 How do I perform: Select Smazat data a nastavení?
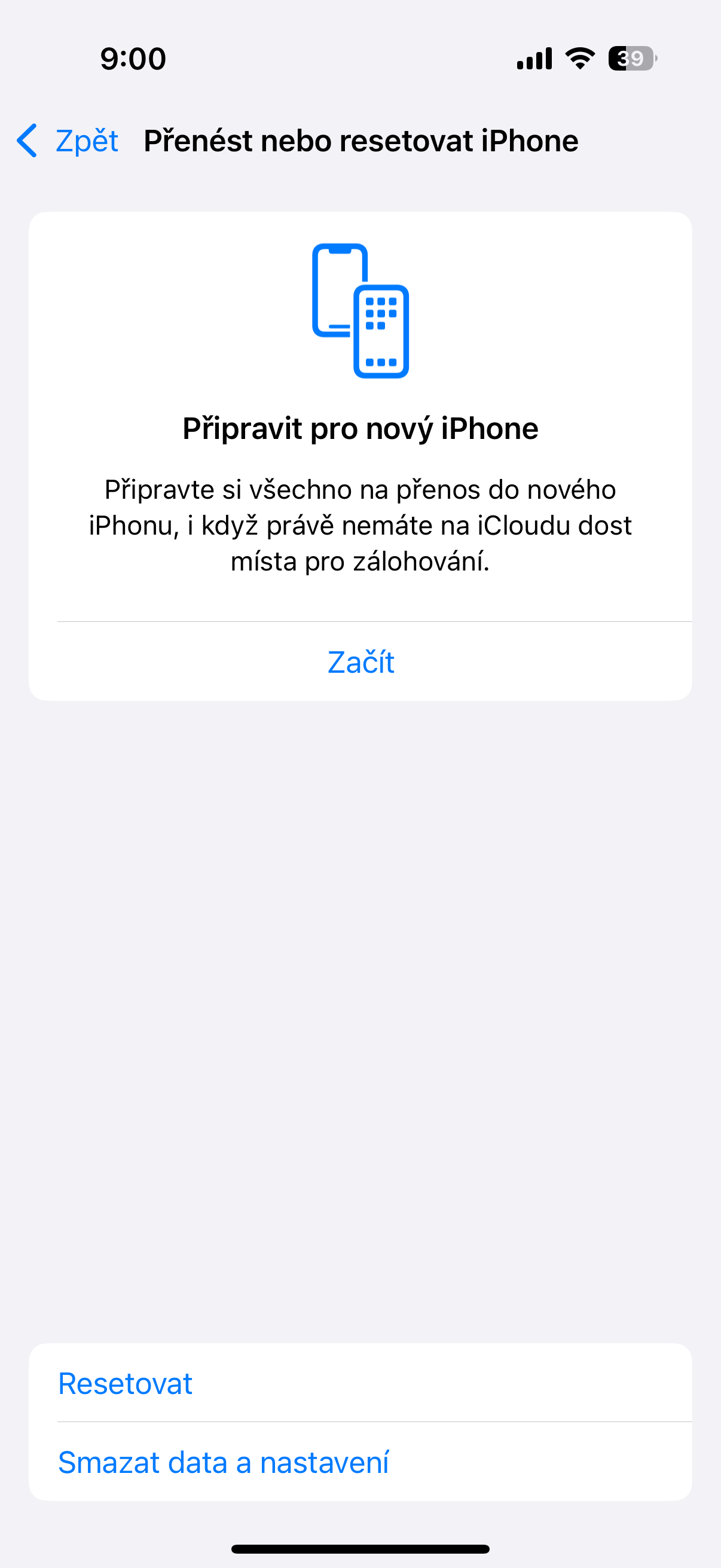coord(224,1462)
